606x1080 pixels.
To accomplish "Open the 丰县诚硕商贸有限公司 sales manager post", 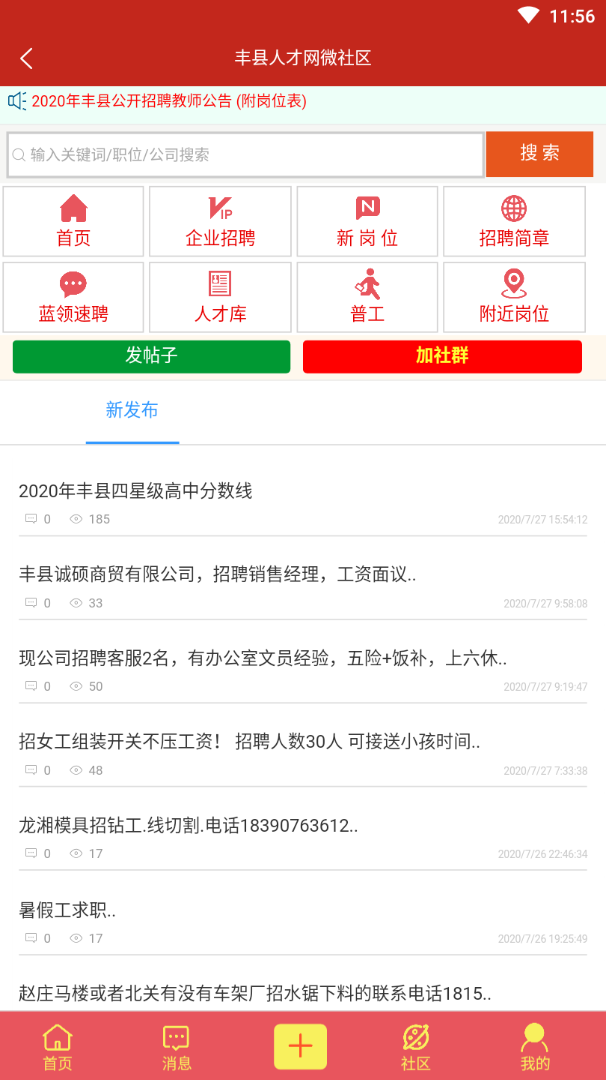I will tap(217, 574).
